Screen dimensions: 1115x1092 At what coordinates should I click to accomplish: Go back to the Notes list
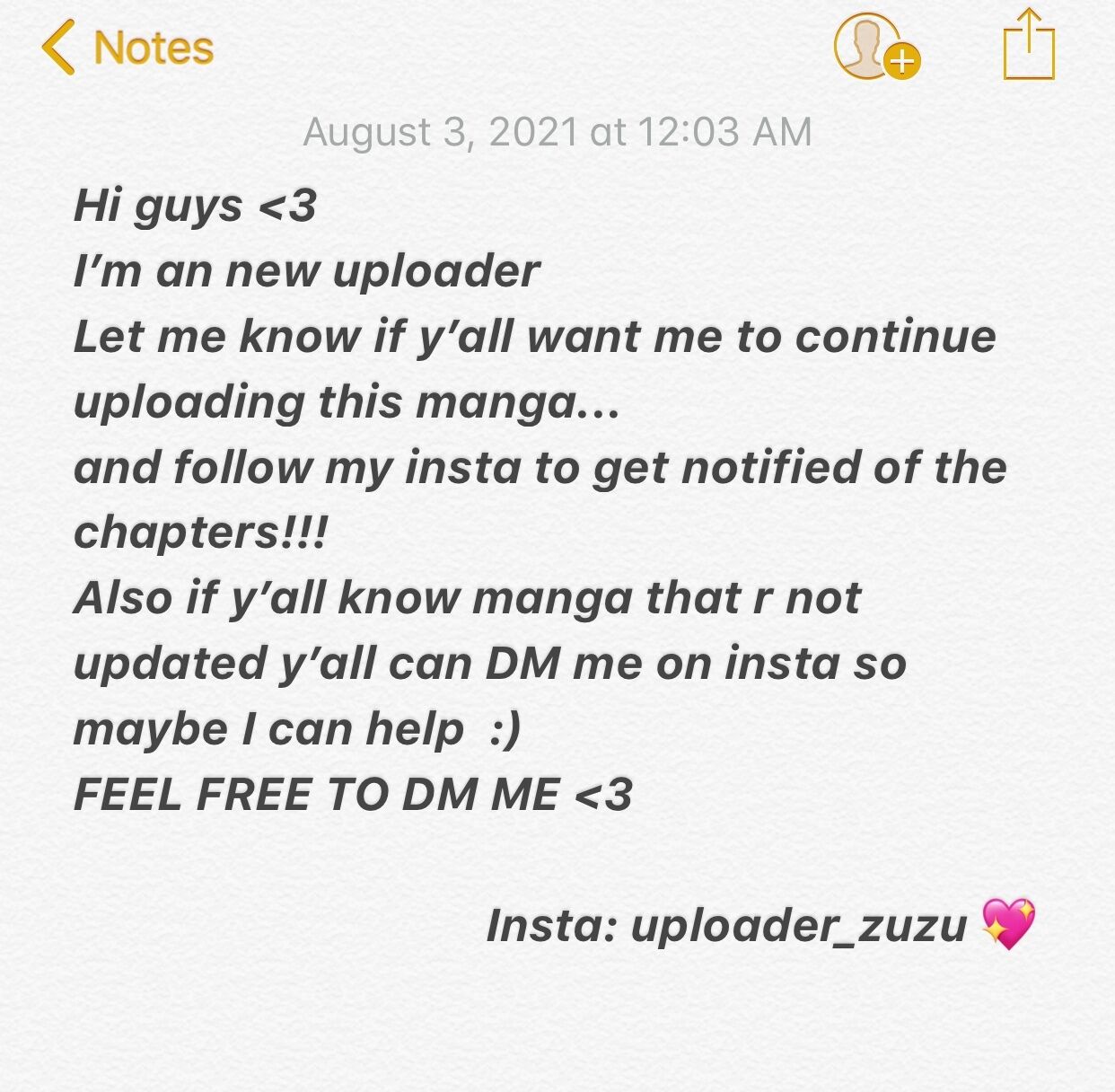pyautogui.click(x=127, y=48)
